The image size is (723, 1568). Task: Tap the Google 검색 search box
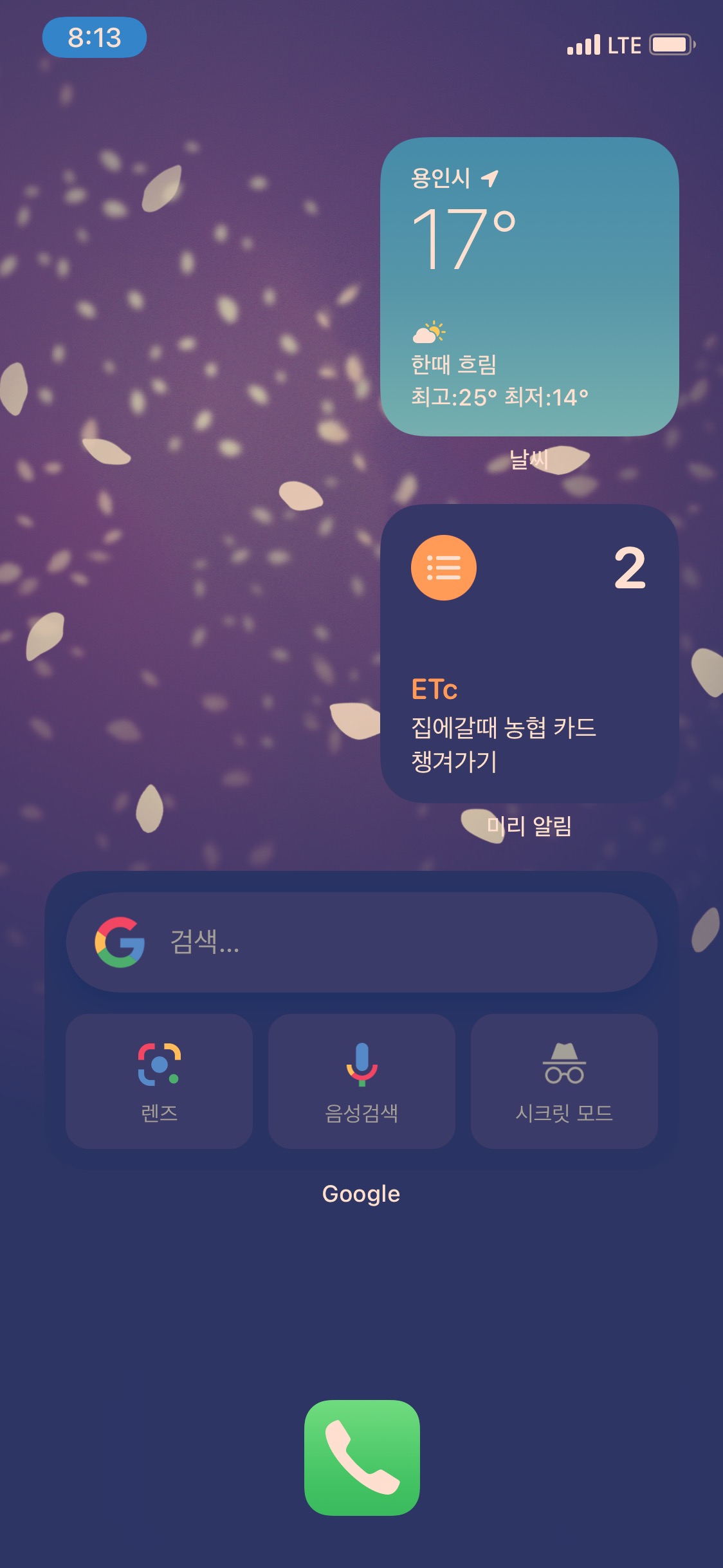click(361, 942)
